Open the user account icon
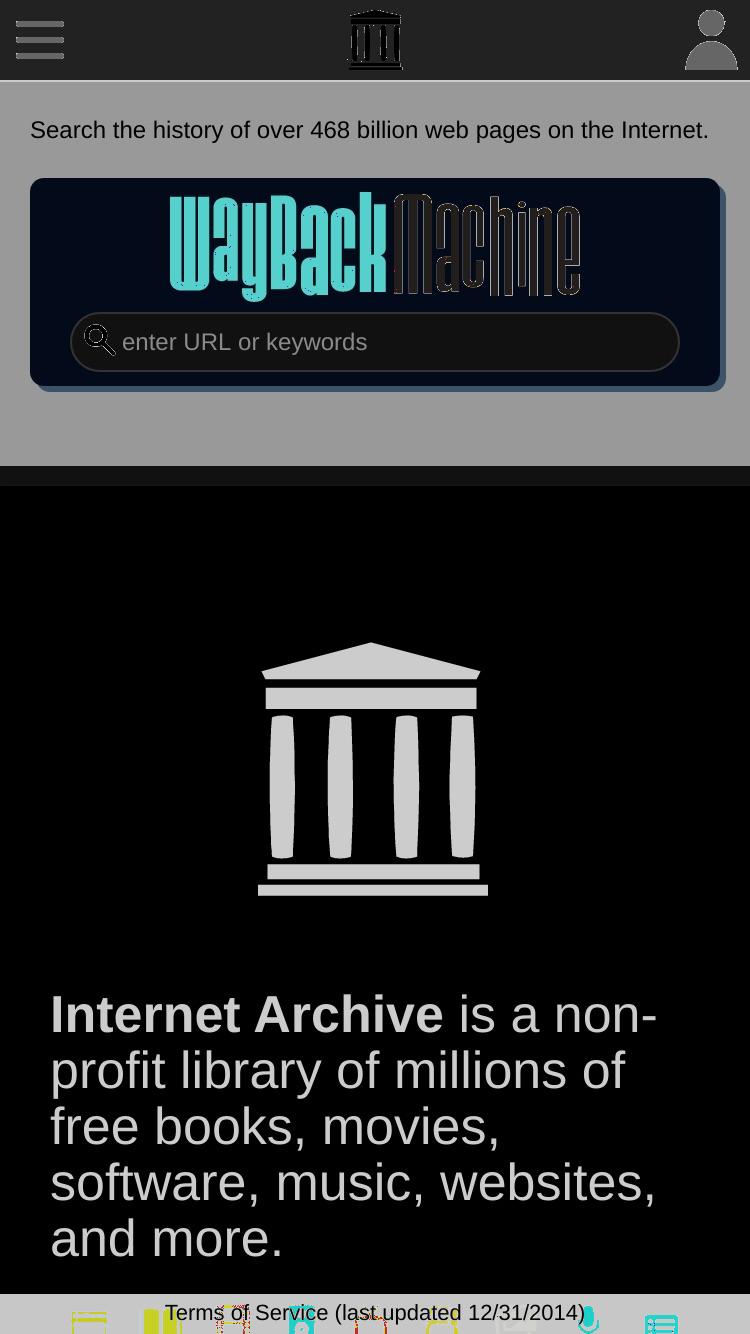The width and height of the screenshot is (750, 1334). pyautogui.click(x=711, y=40)
